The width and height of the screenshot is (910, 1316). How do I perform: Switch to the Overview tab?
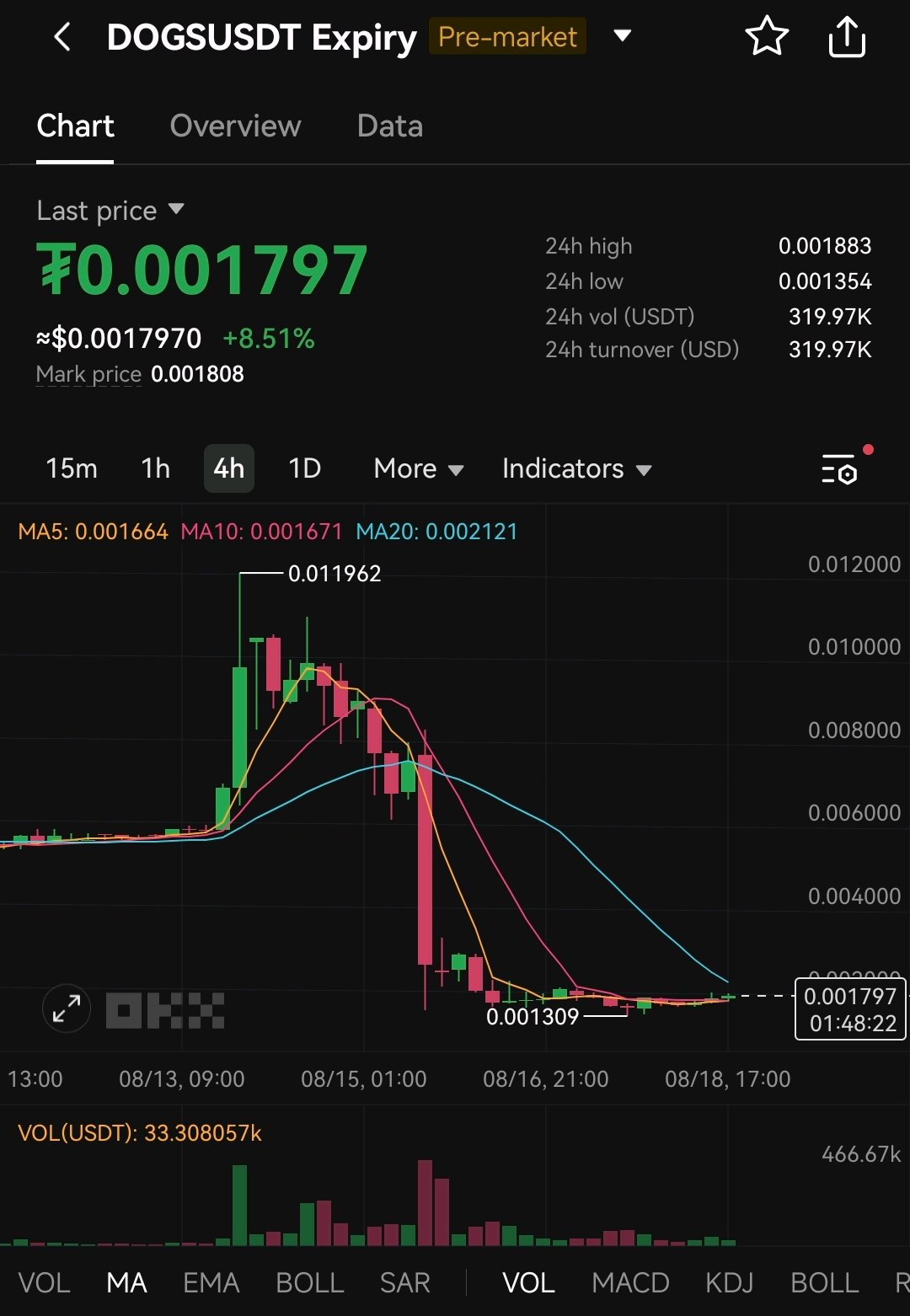pyautogui.click(x=235, y=126)
